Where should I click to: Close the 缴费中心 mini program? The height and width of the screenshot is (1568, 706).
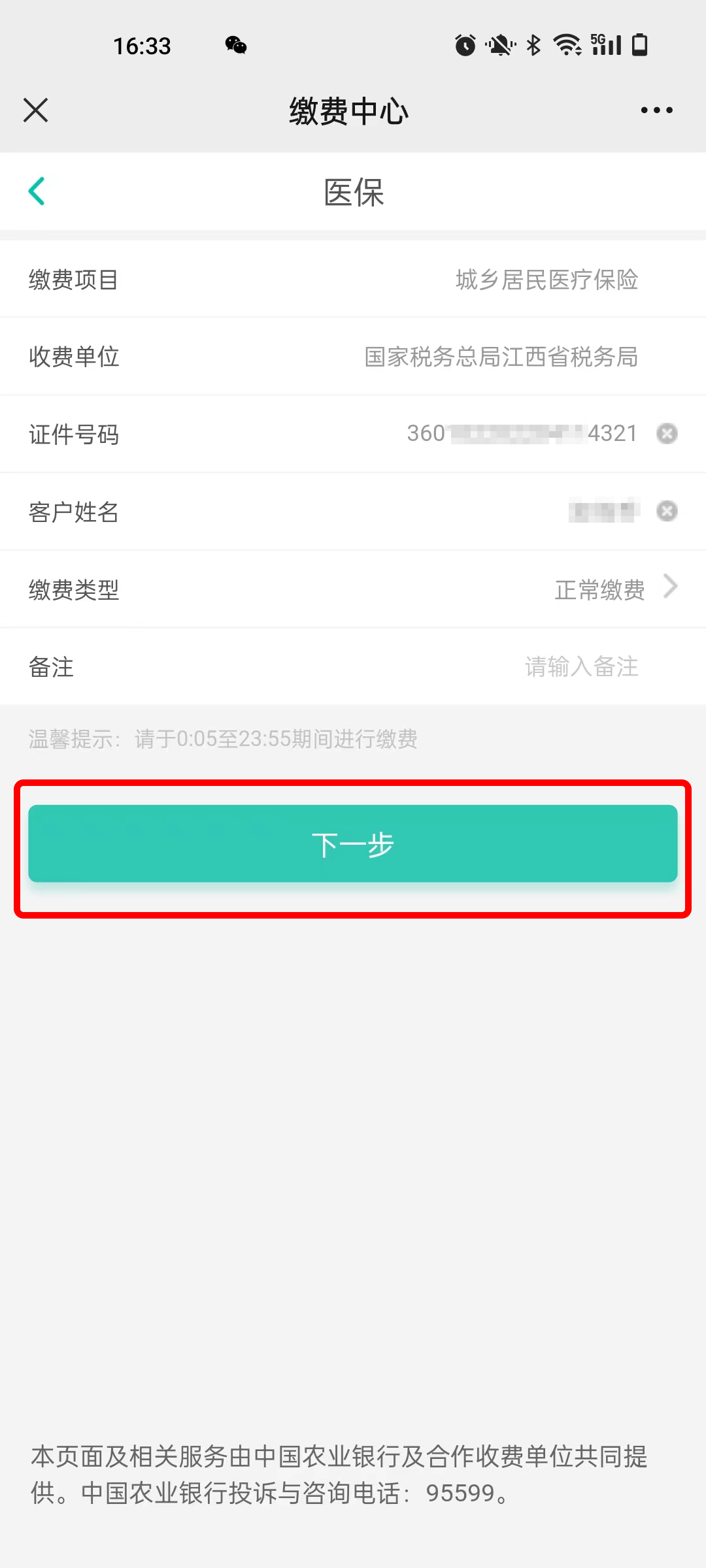point(35,110)
